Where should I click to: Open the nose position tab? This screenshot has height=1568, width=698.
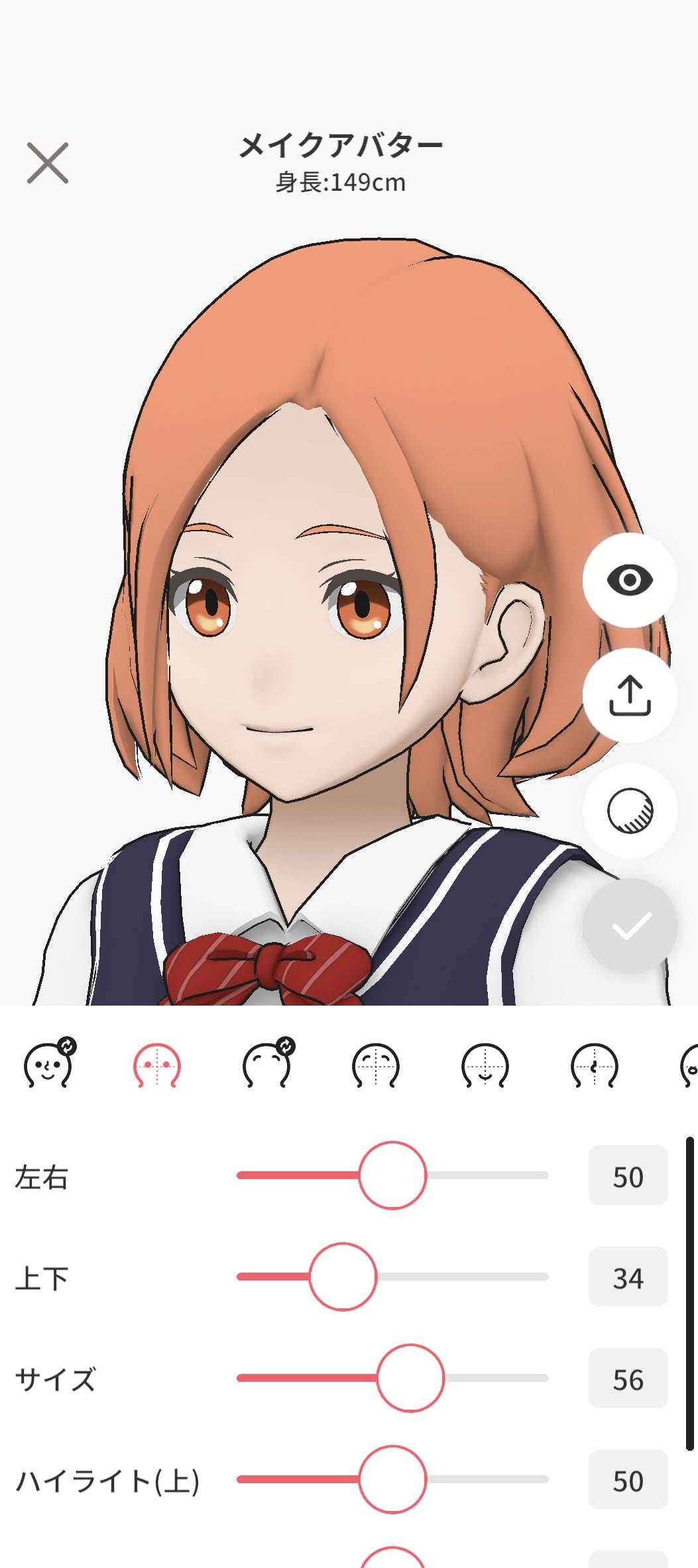595,1065
